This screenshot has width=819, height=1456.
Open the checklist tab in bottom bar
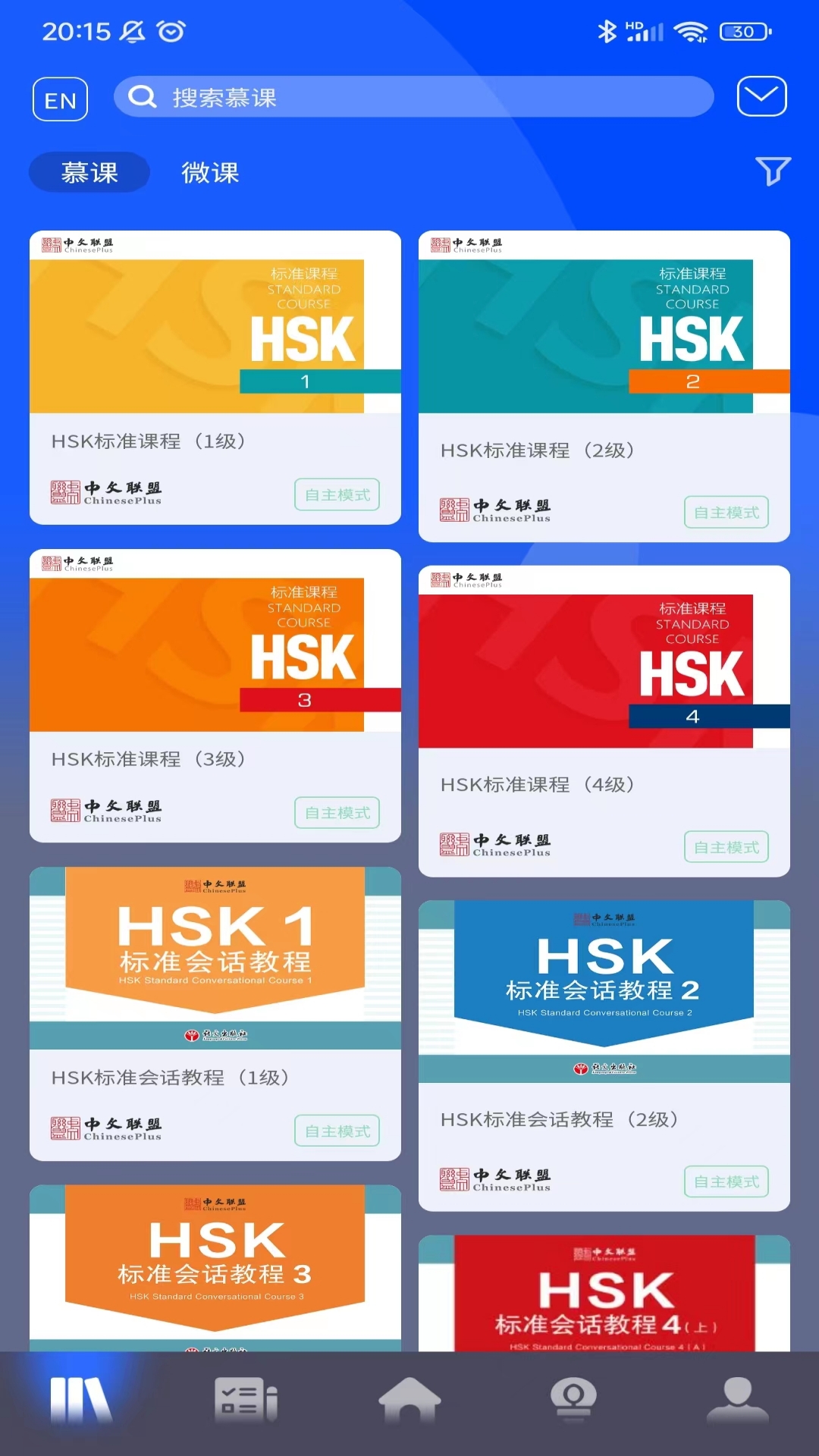pos(246,1400)
